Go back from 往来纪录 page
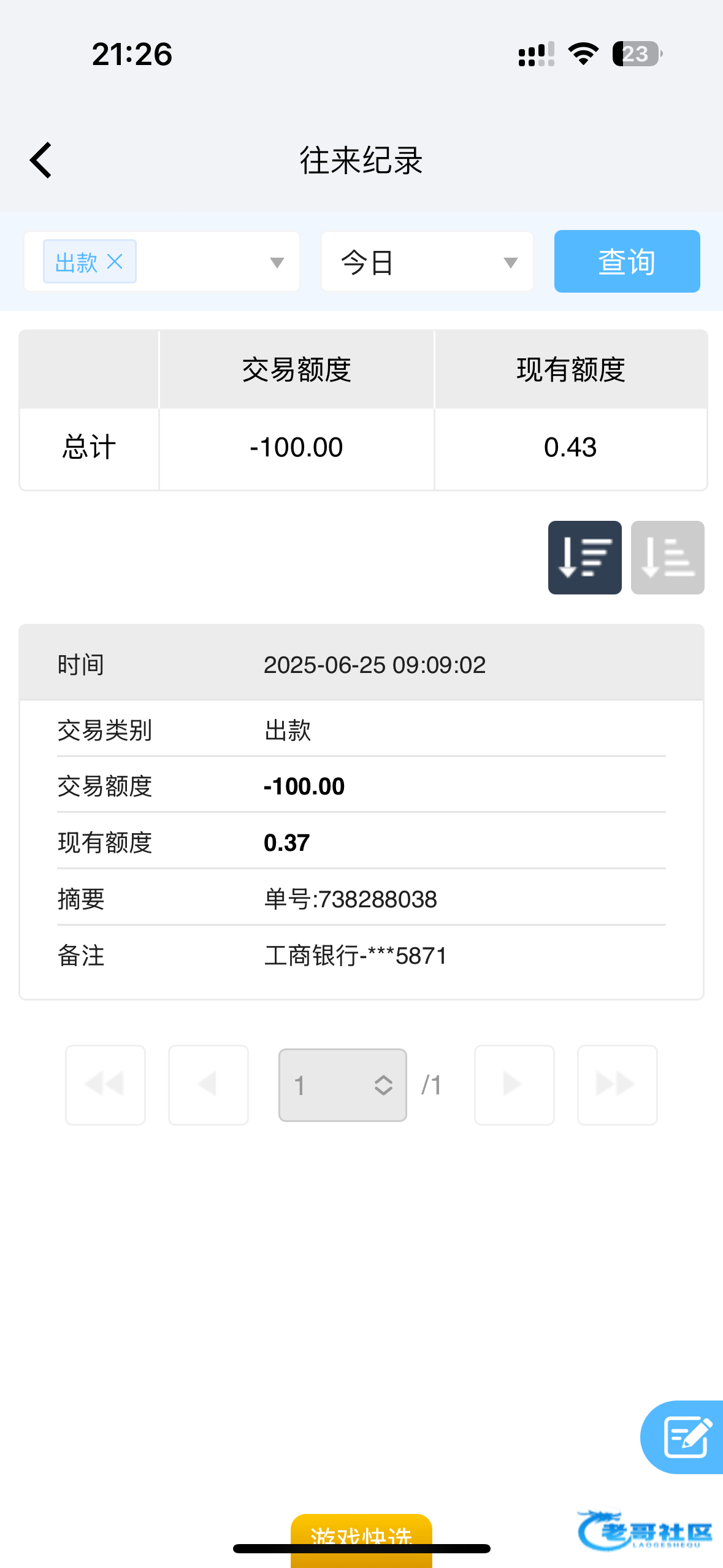 pyautogui.click(x=41, y=160)
